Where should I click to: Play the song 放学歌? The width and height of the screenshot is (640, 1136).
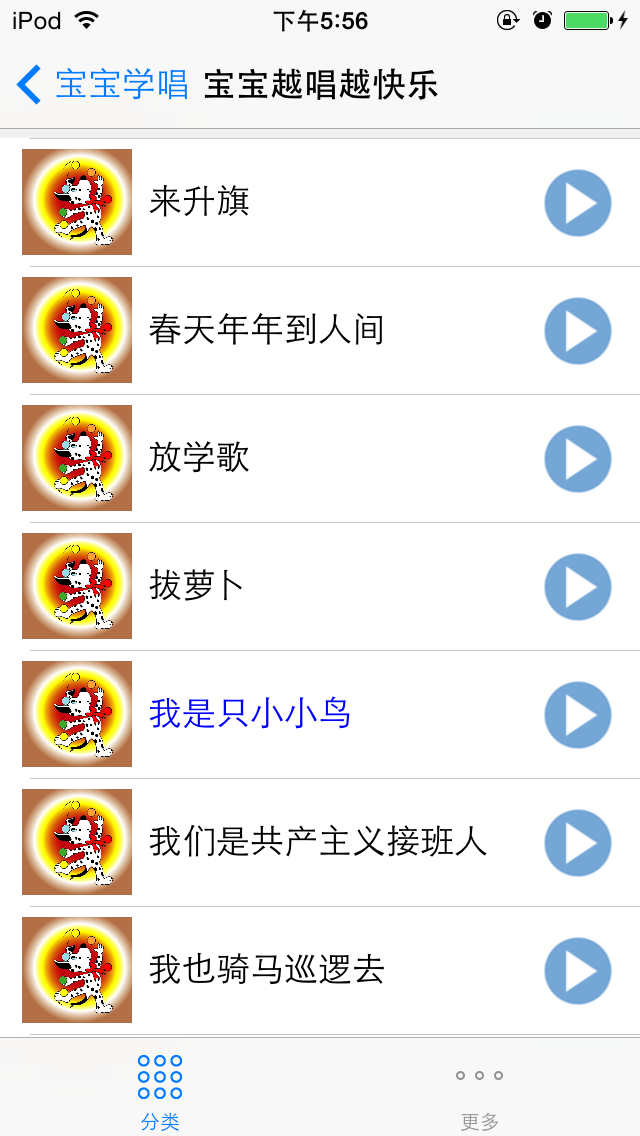click(x=578, y=459)
